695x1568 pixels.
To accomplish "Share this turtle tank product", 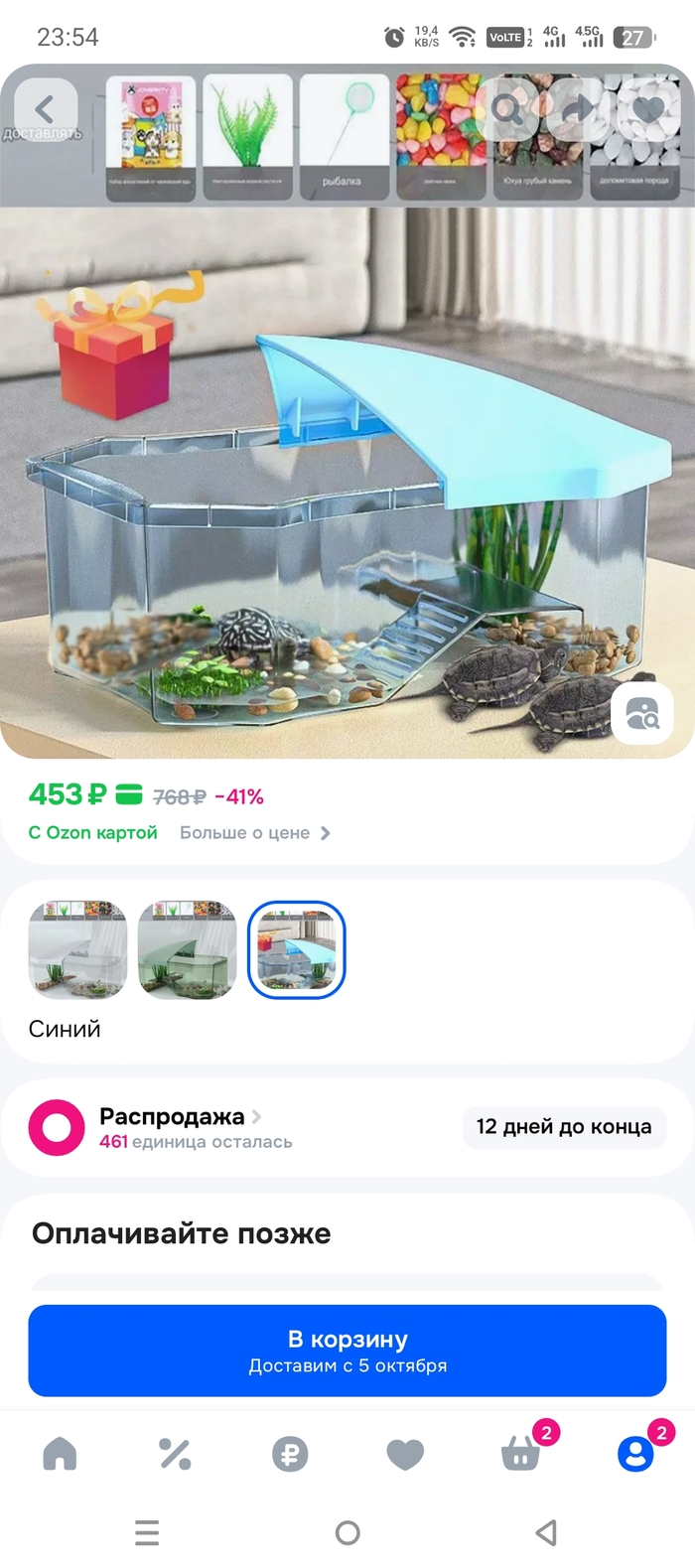I will click(x=577, y=108).
